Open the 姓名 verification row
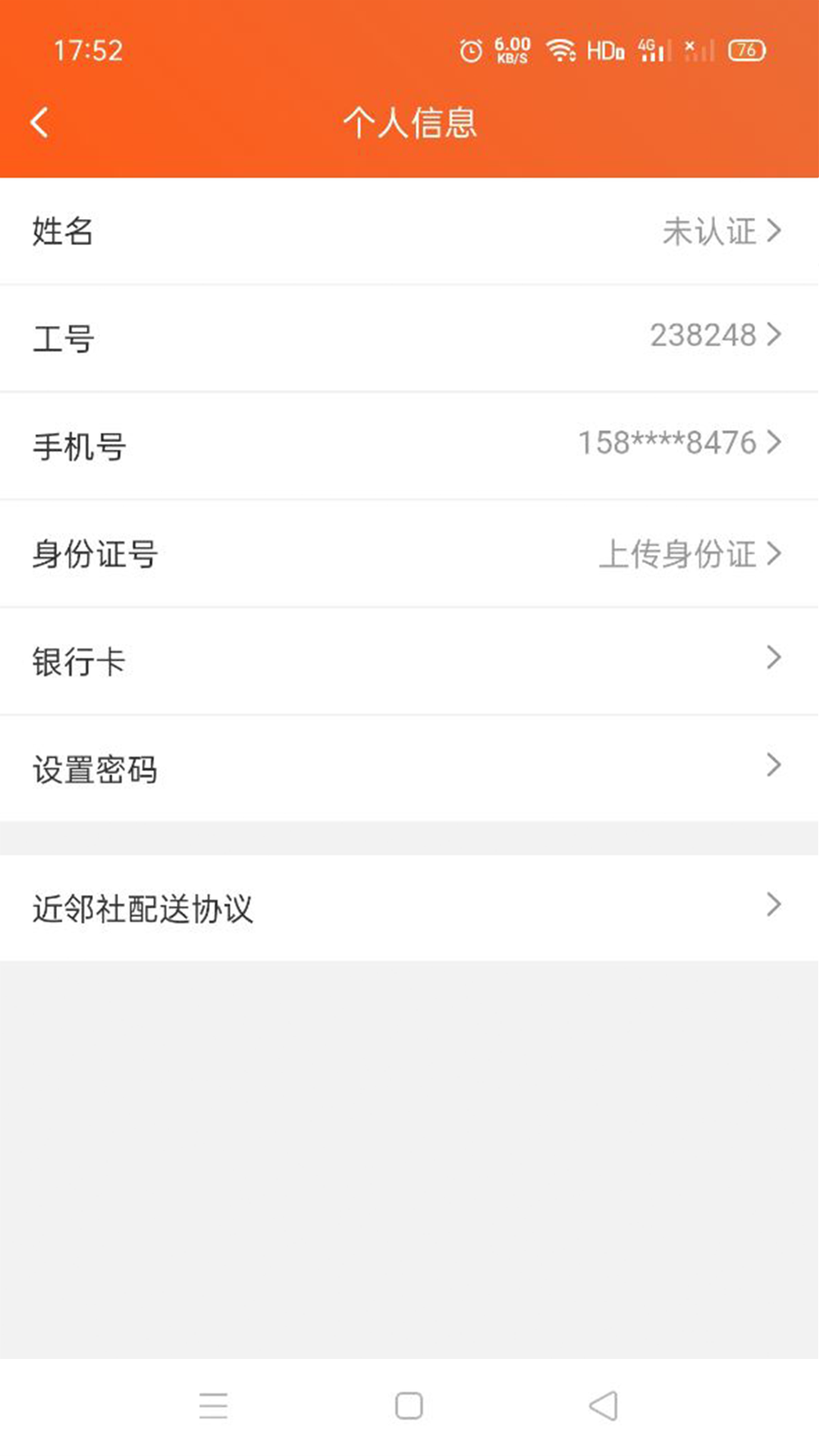Image resolution: width=819 pixels, height=1456 pixels. point(409,231)
